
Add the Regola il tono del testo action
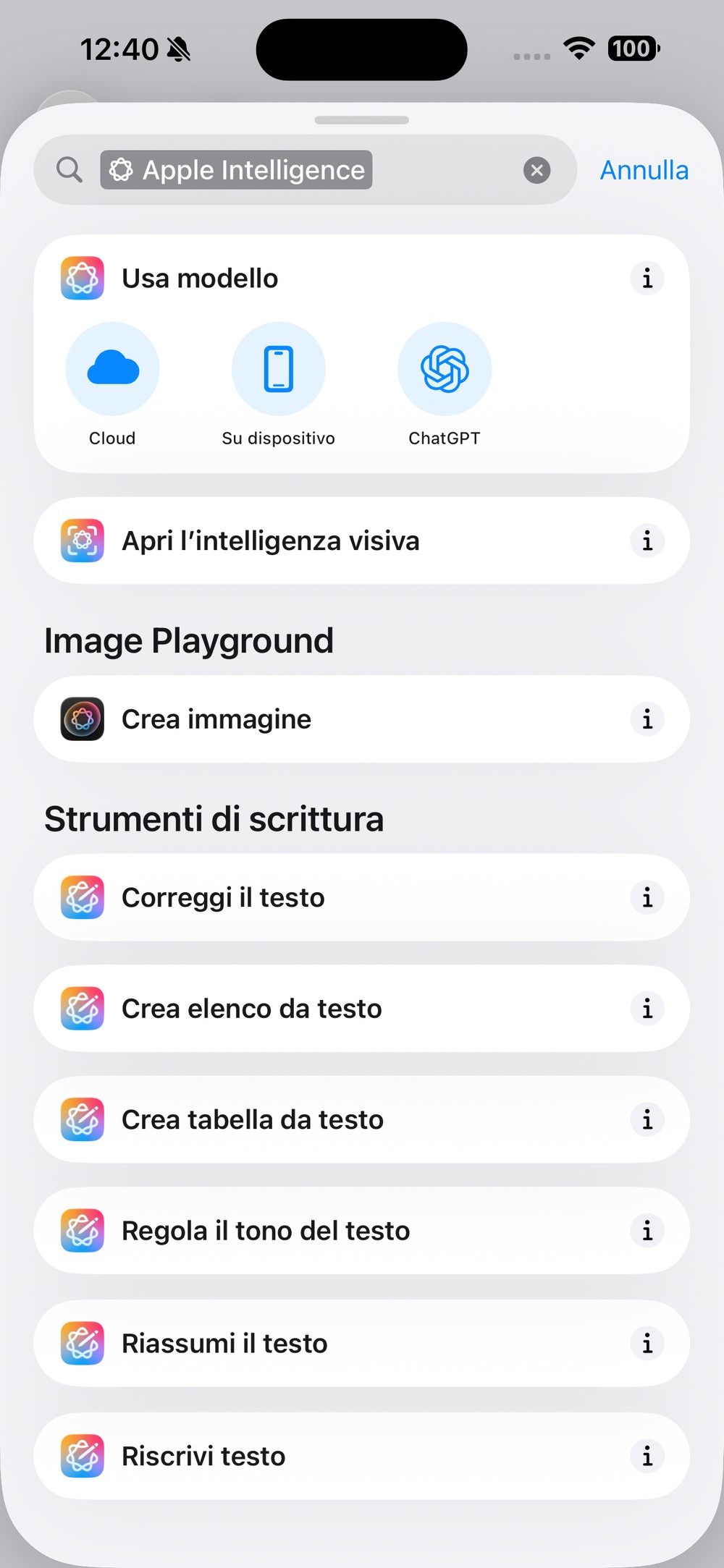[x=361, y=1231]
